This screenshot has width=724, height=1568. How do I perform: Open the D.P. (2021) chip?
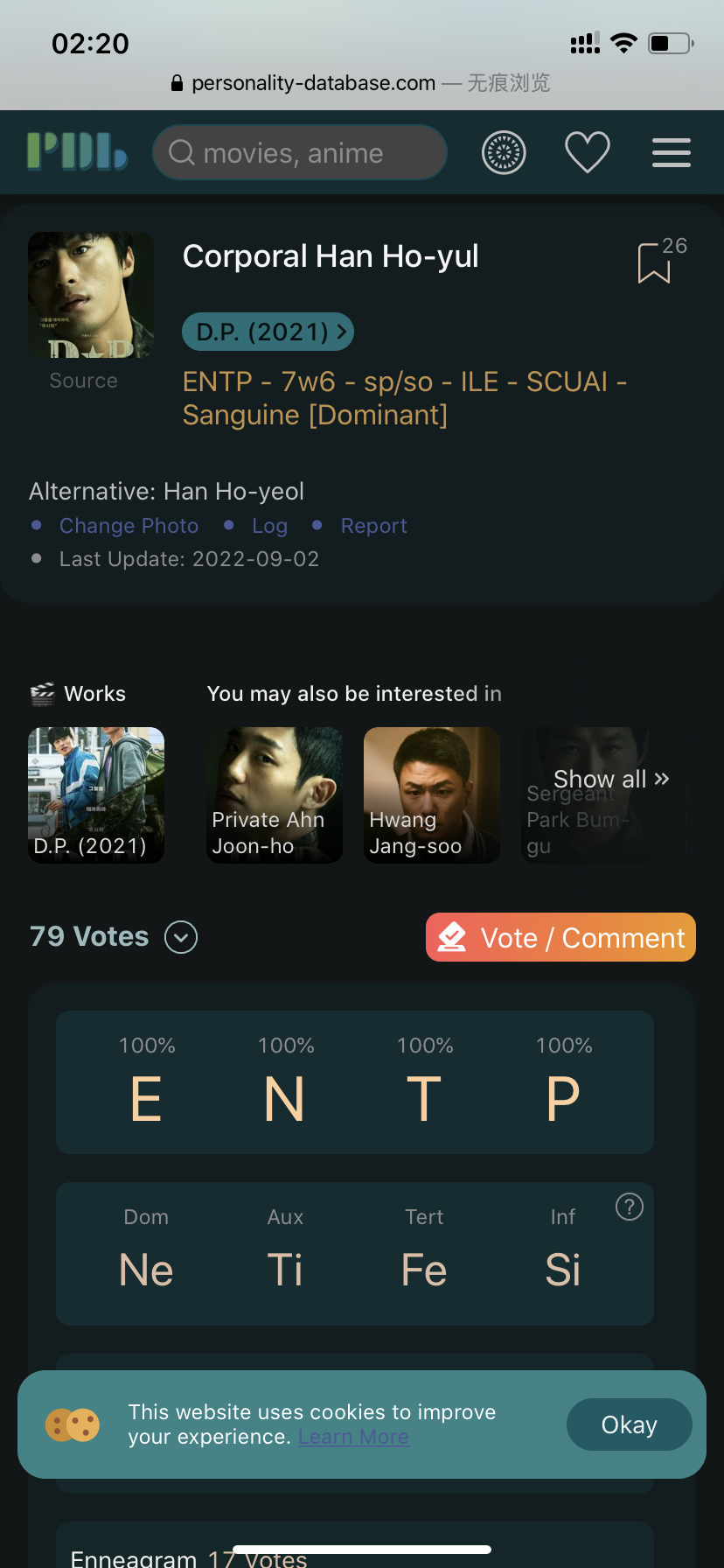point(268,332)
